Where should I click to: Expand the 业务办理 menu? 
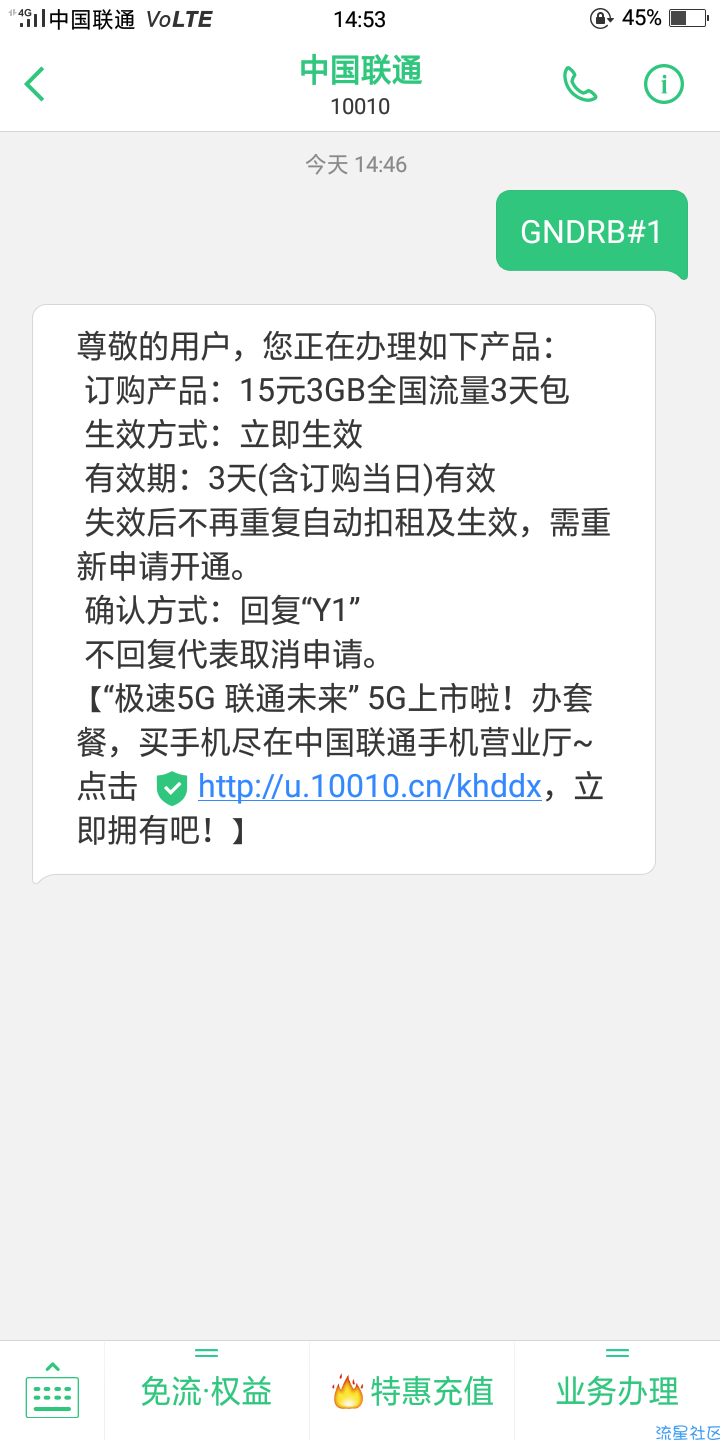point(617,1390)
